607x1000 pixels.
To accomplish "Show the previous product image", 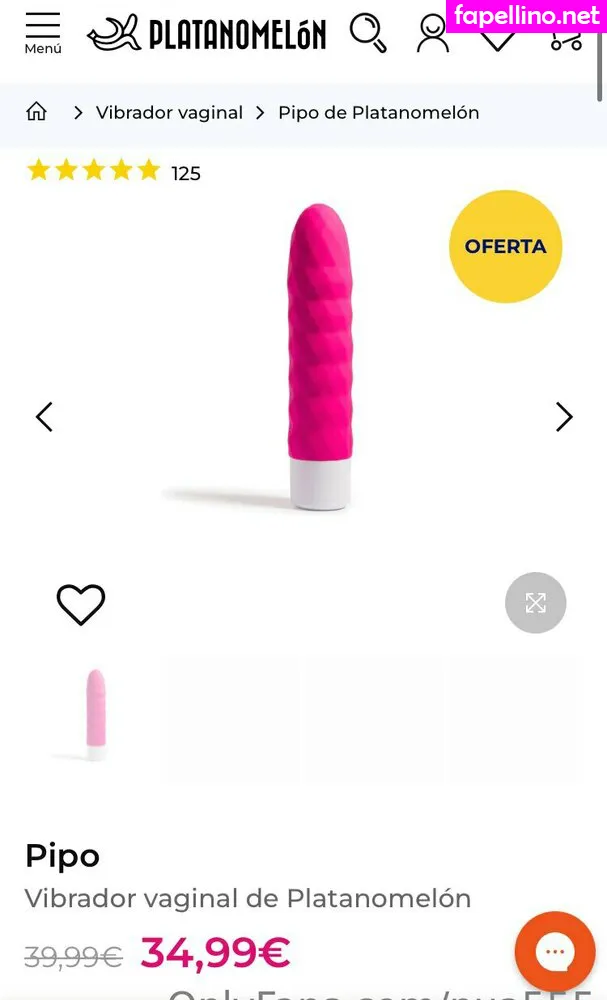I will (x=44, y=417).
